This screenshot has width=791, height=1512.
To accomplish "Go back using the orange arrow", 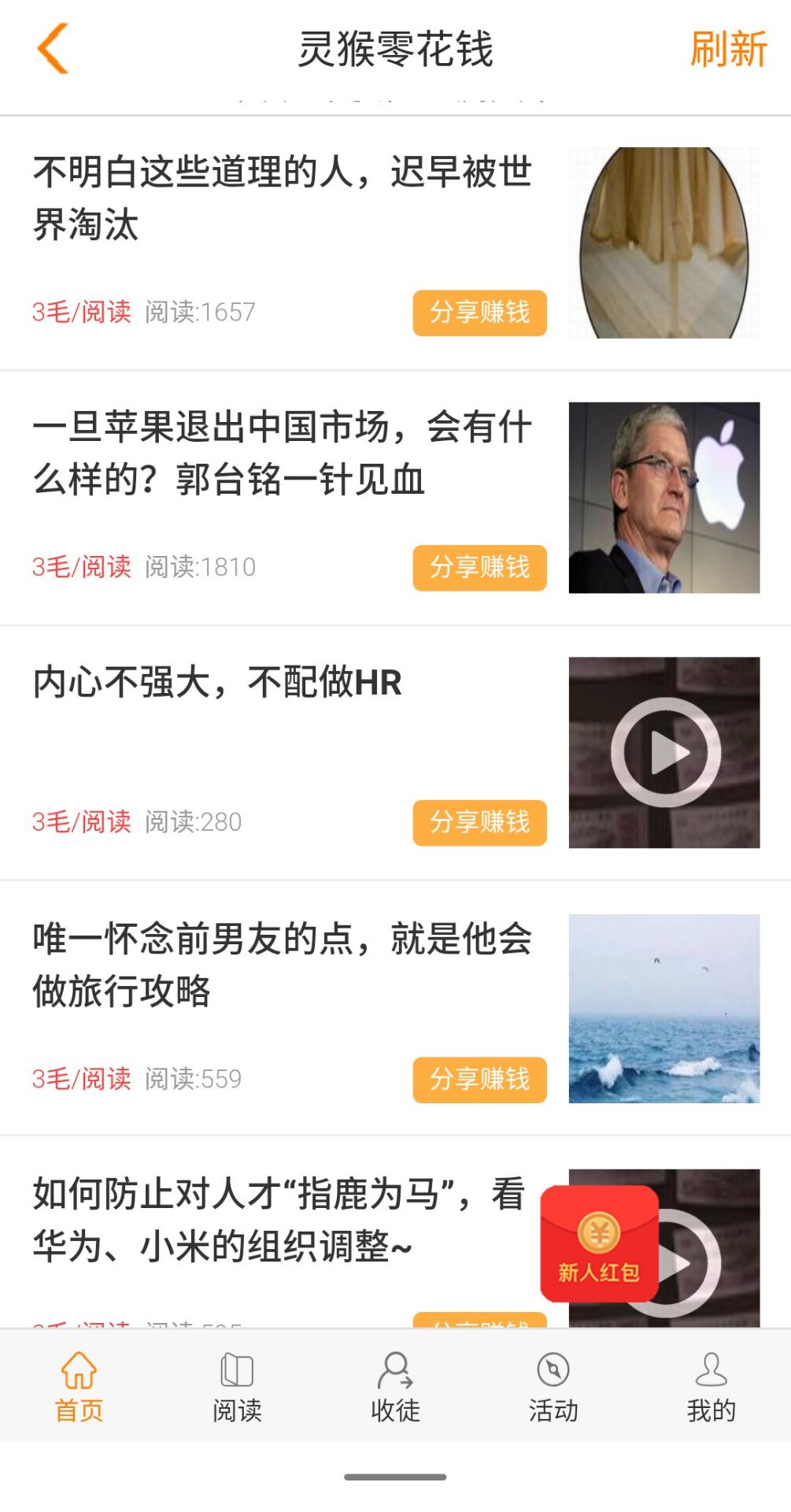I will [54, 49].
